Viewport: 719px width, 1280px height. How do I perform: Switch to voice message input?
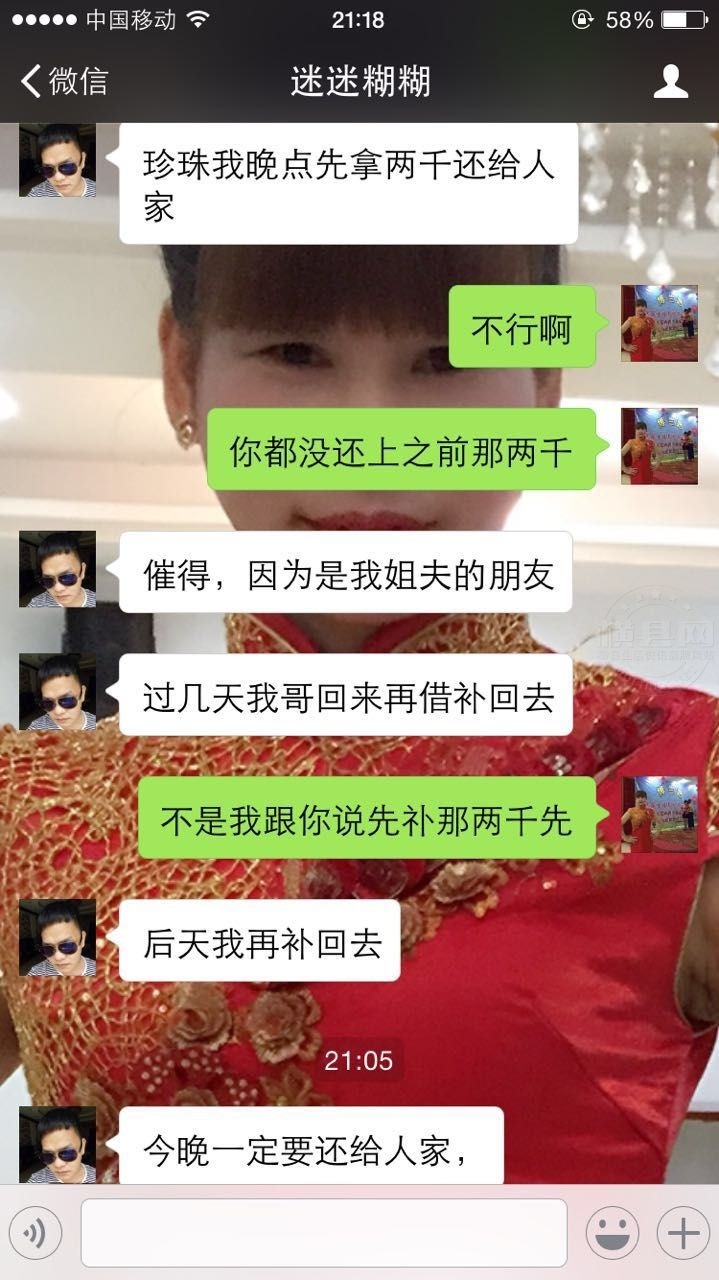(35, 1233)
